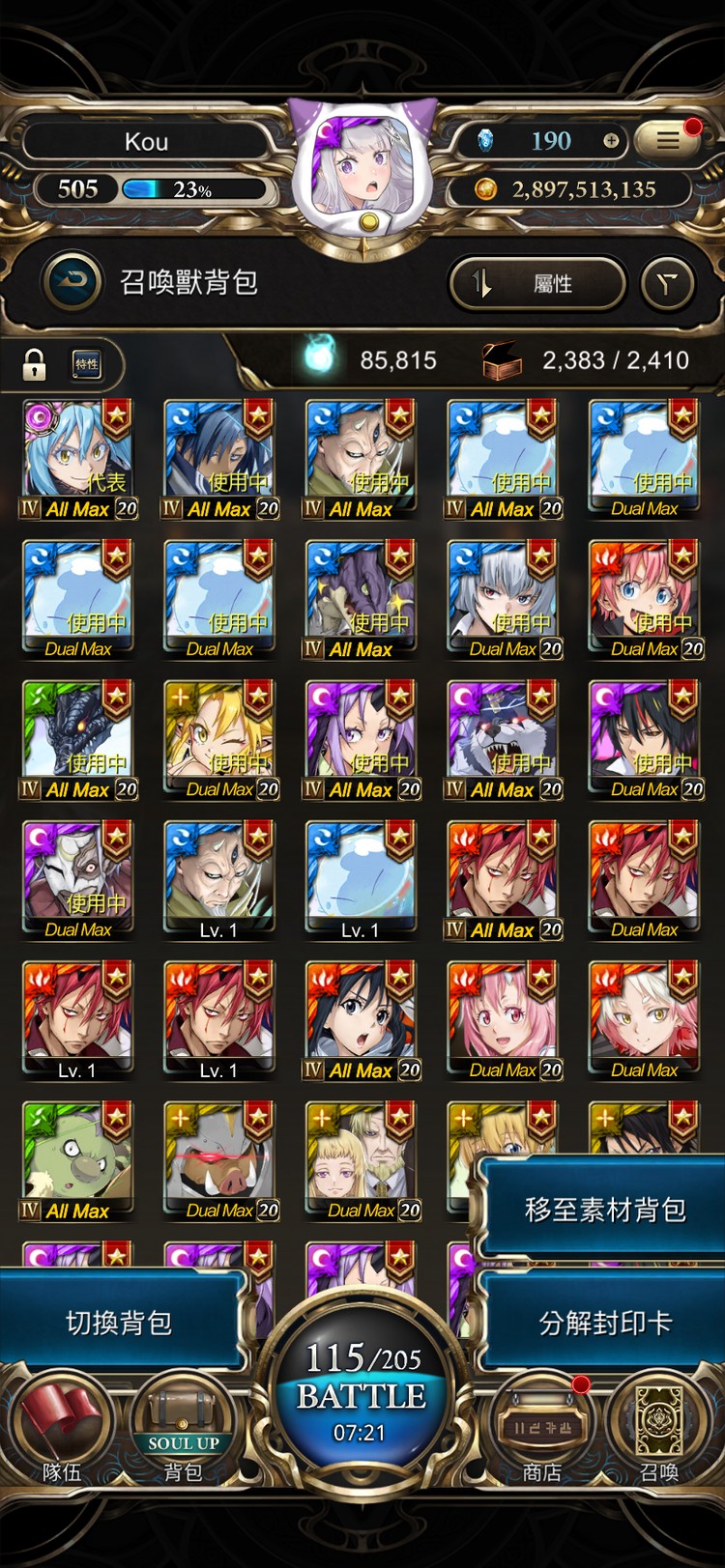
Task: Tap the back arrow beside 召喚獸背包
Action: point(72,282)
